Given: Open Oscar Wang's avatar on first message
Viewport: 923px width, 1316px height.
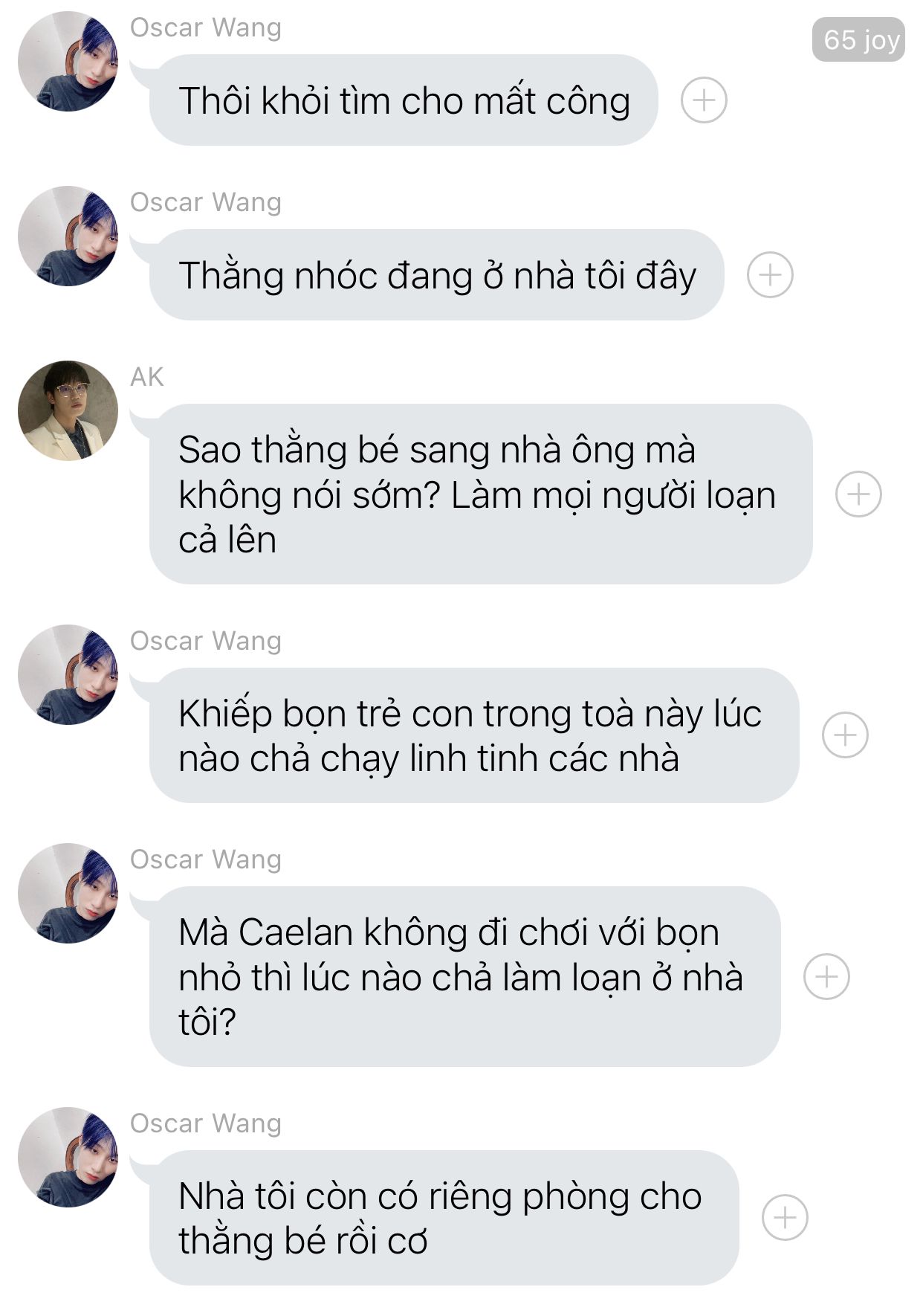Looking at the screenshot, I should coord(68,62).
